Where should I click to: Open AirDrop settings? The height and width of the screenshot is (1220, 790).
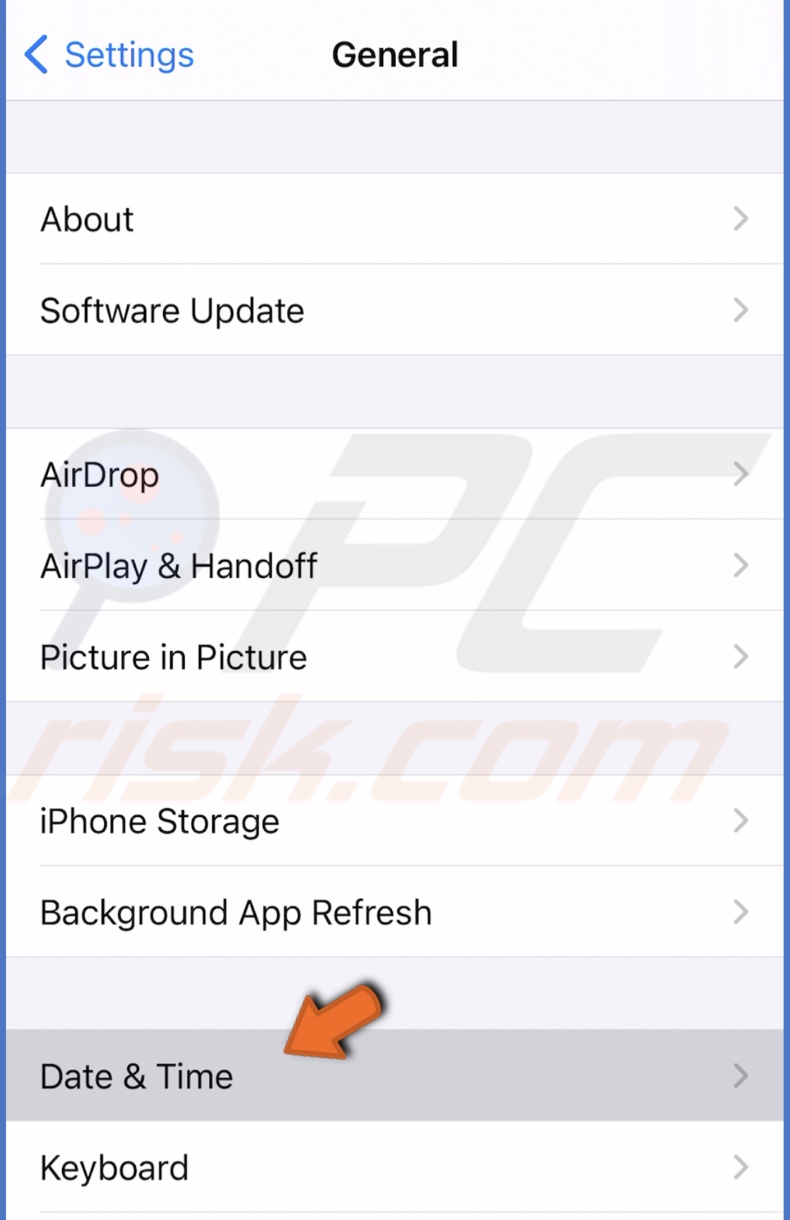pos(394,474)
